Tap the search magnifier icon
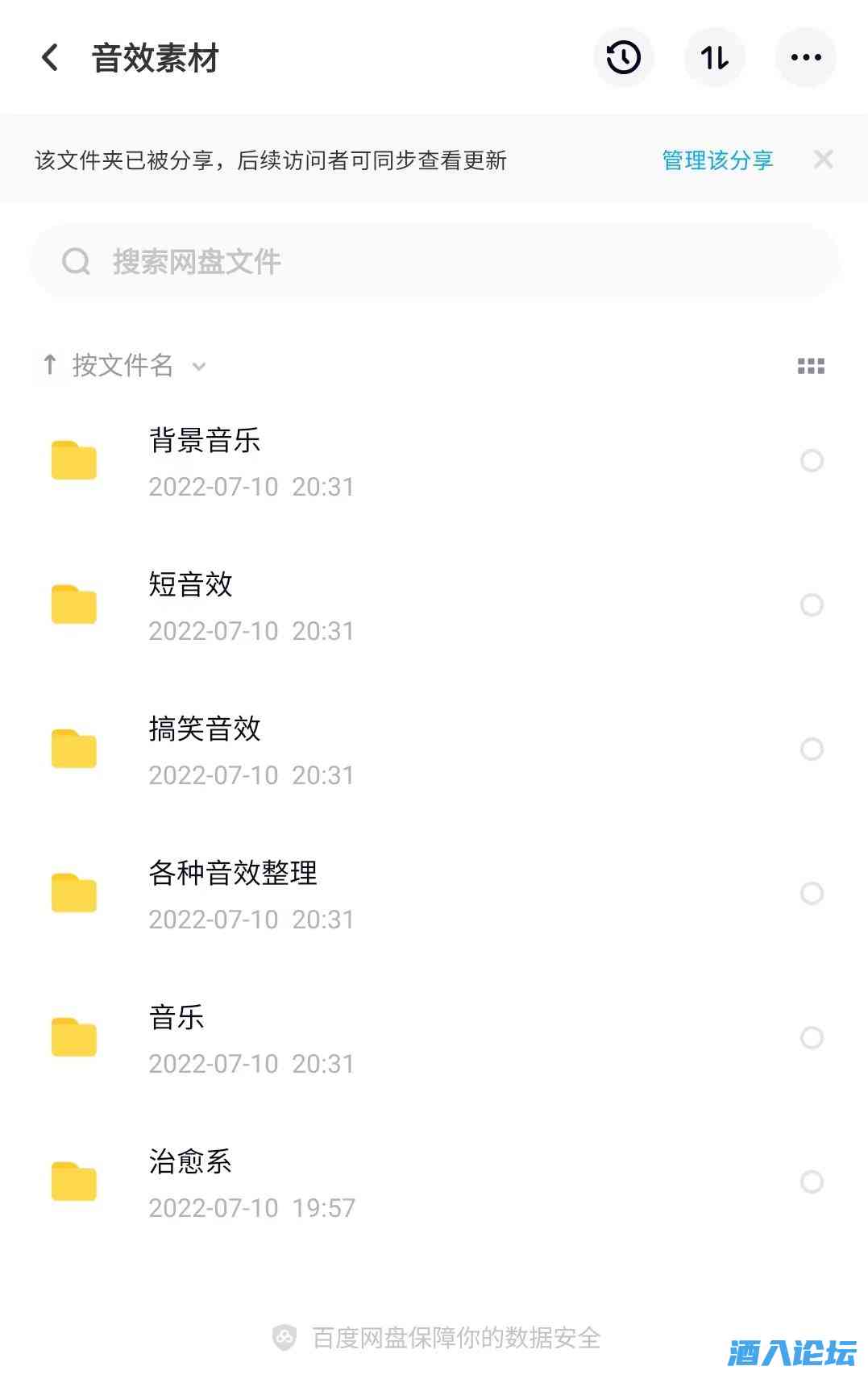The image size is (868, 1387). pos(77,260)
